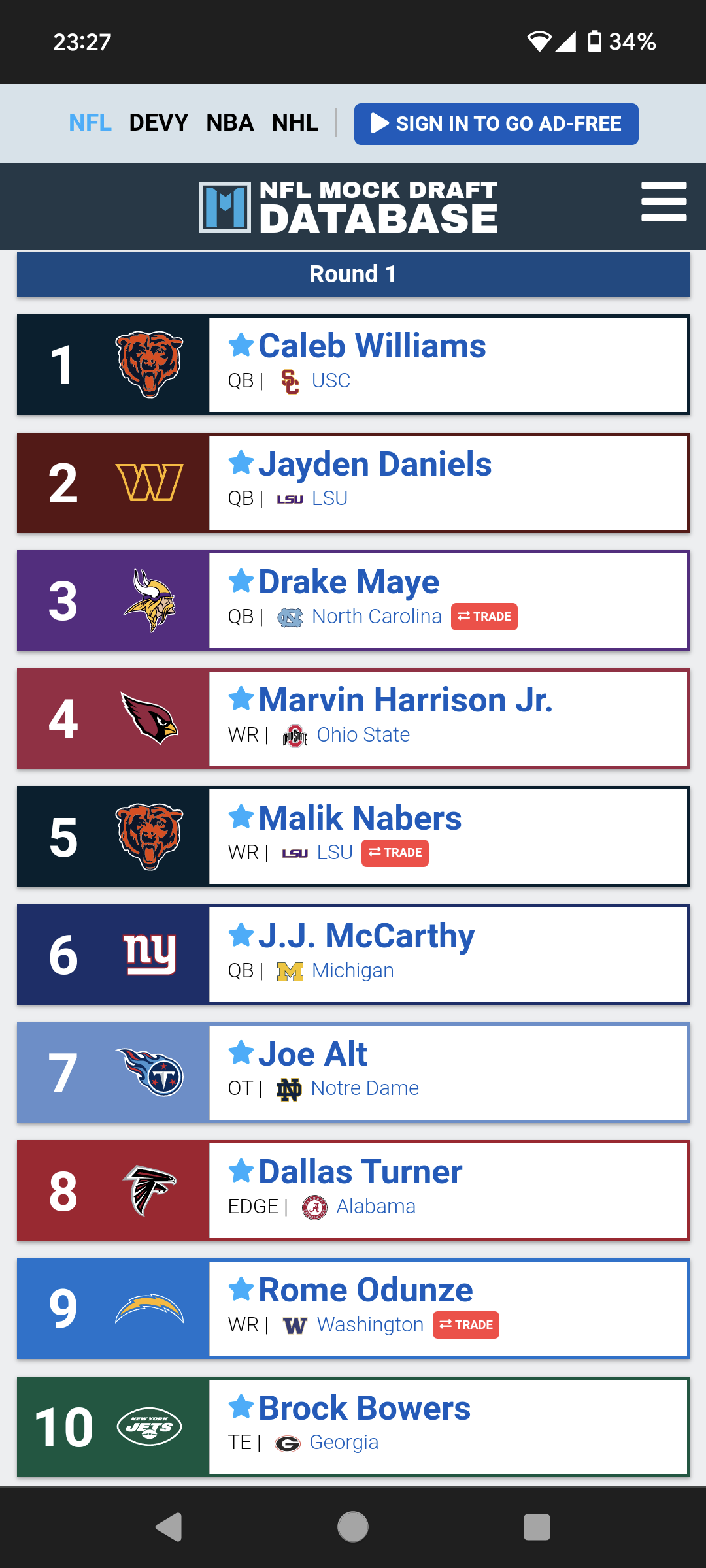The image size is (706, 1568).
Task: Switch to the NBA section
Action: [x=229, y=123]
